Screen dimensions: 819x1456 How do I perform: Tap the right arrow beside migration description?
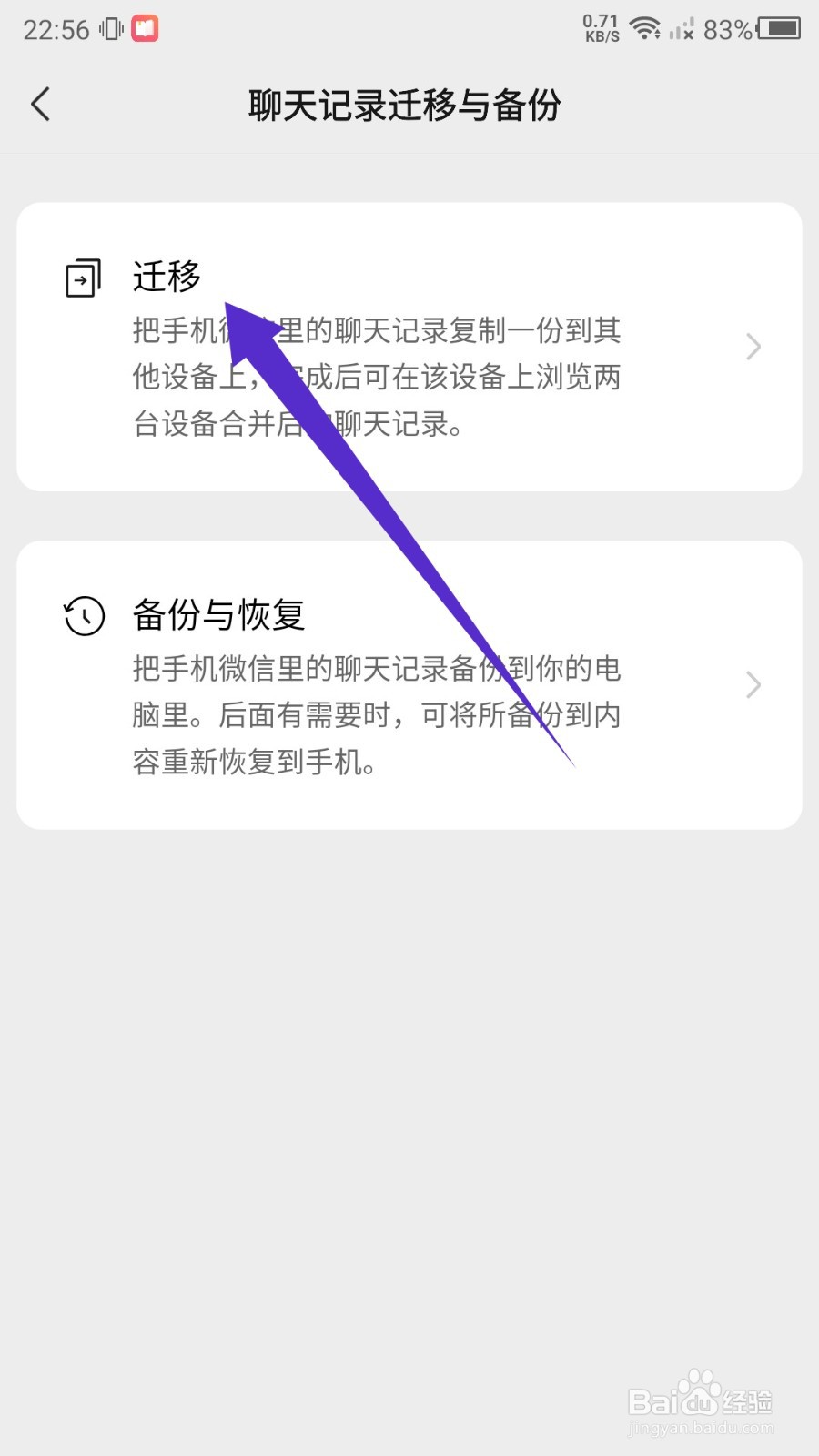(753, 346)
